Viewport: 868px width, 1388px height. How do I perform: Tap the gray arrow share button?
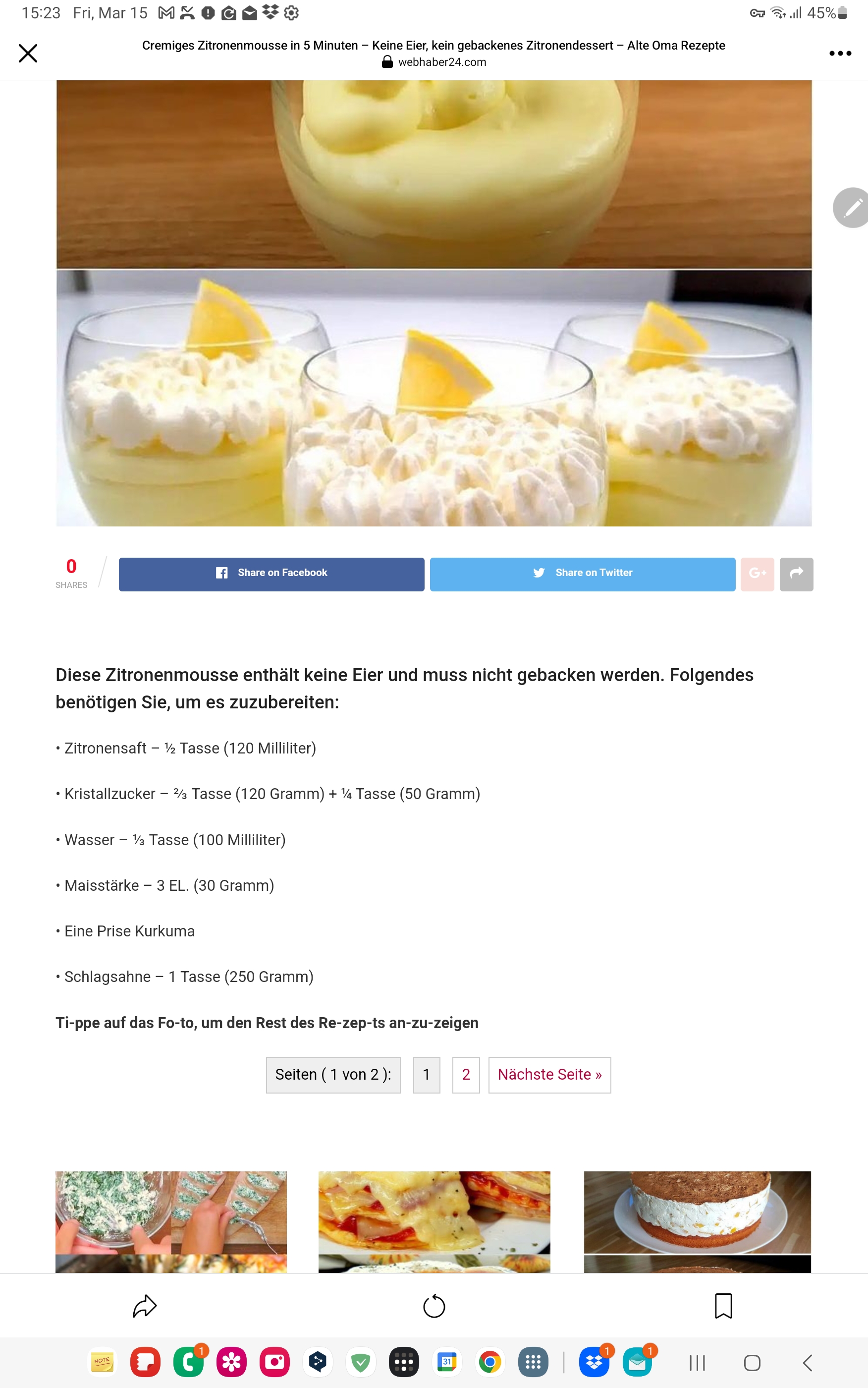tap(796, 574)
